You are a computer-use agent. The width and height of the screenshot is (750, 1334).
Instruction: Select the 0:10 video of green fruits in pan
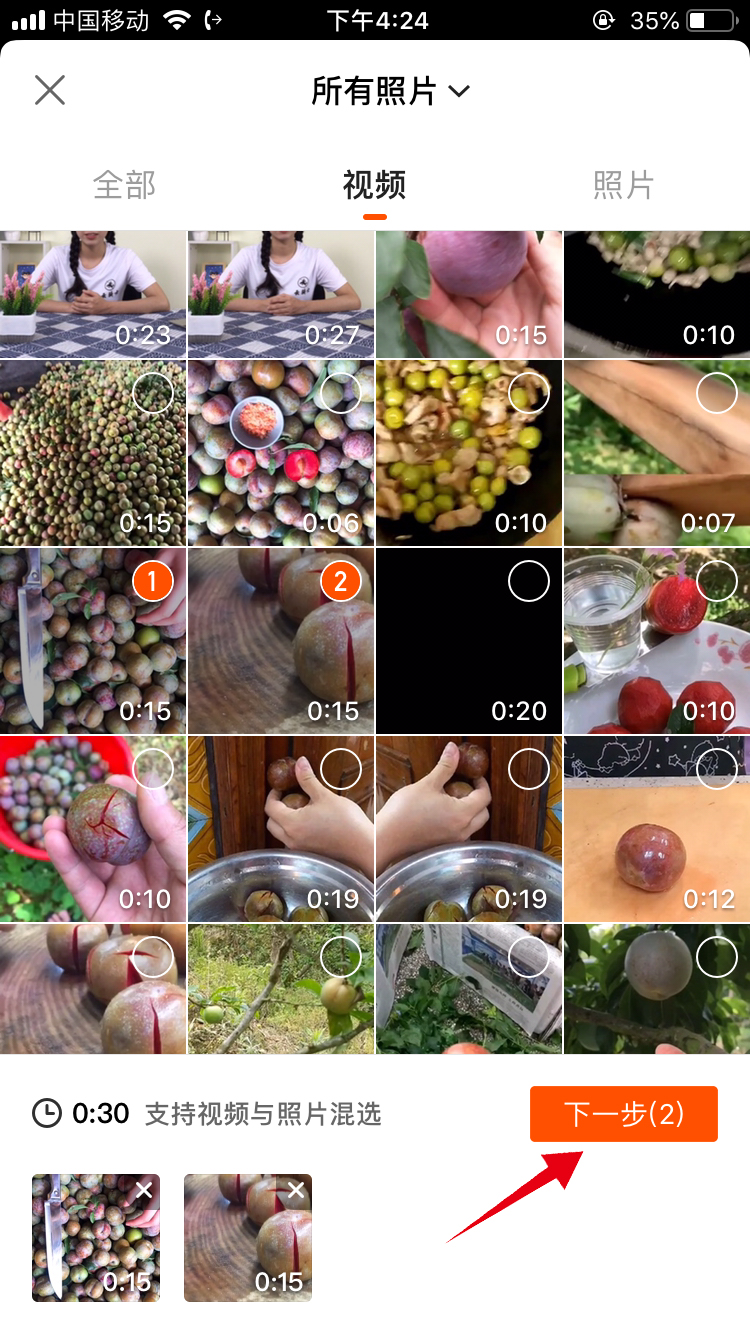point(529,393)
